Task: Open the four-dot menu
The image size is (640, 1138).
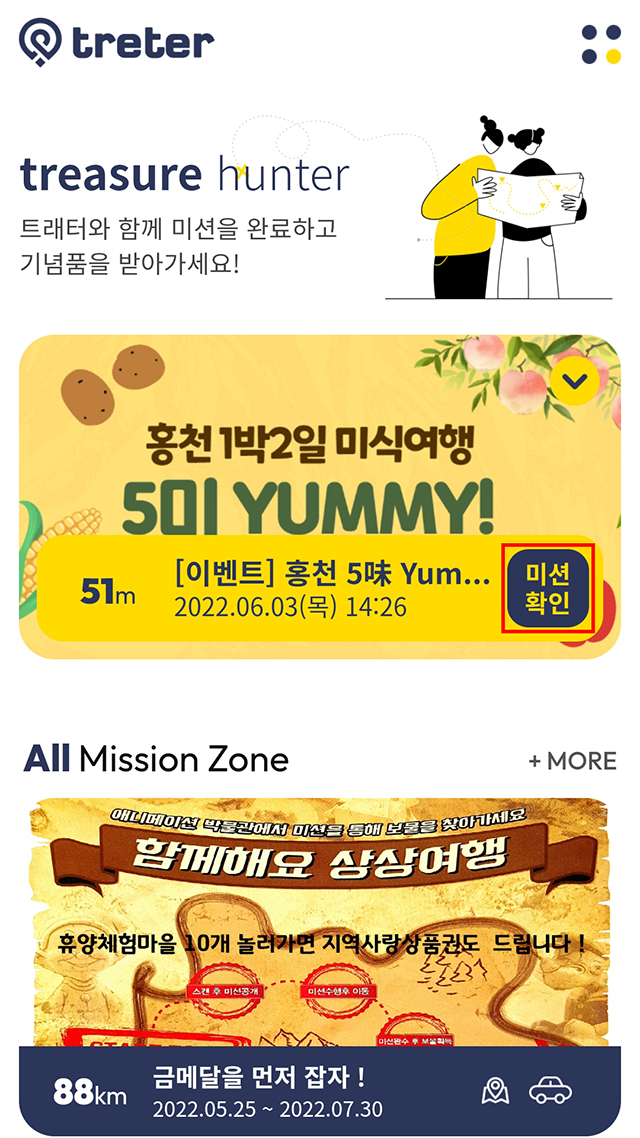Action: pyautogui.click(x=601, y=43)
